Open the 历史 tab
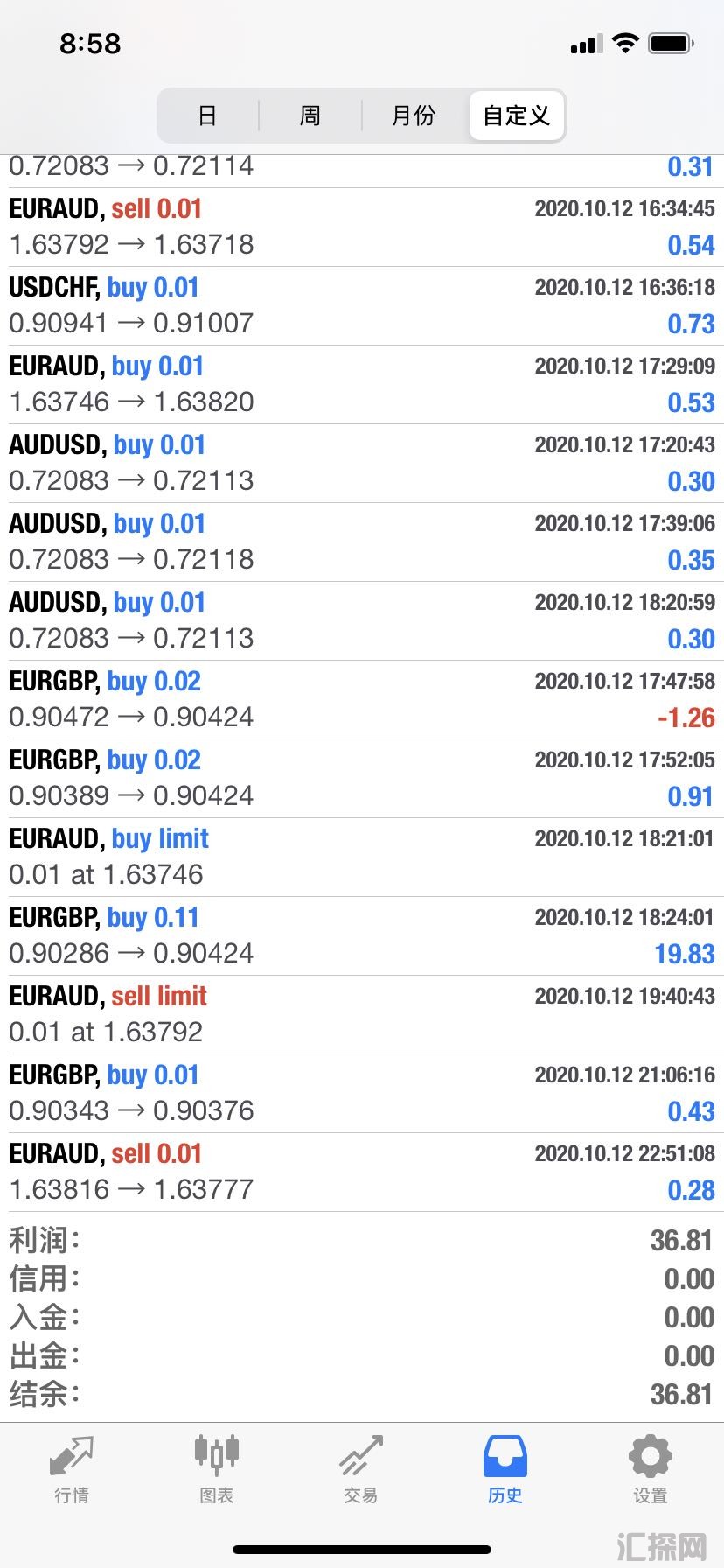 pos(505,1470)
